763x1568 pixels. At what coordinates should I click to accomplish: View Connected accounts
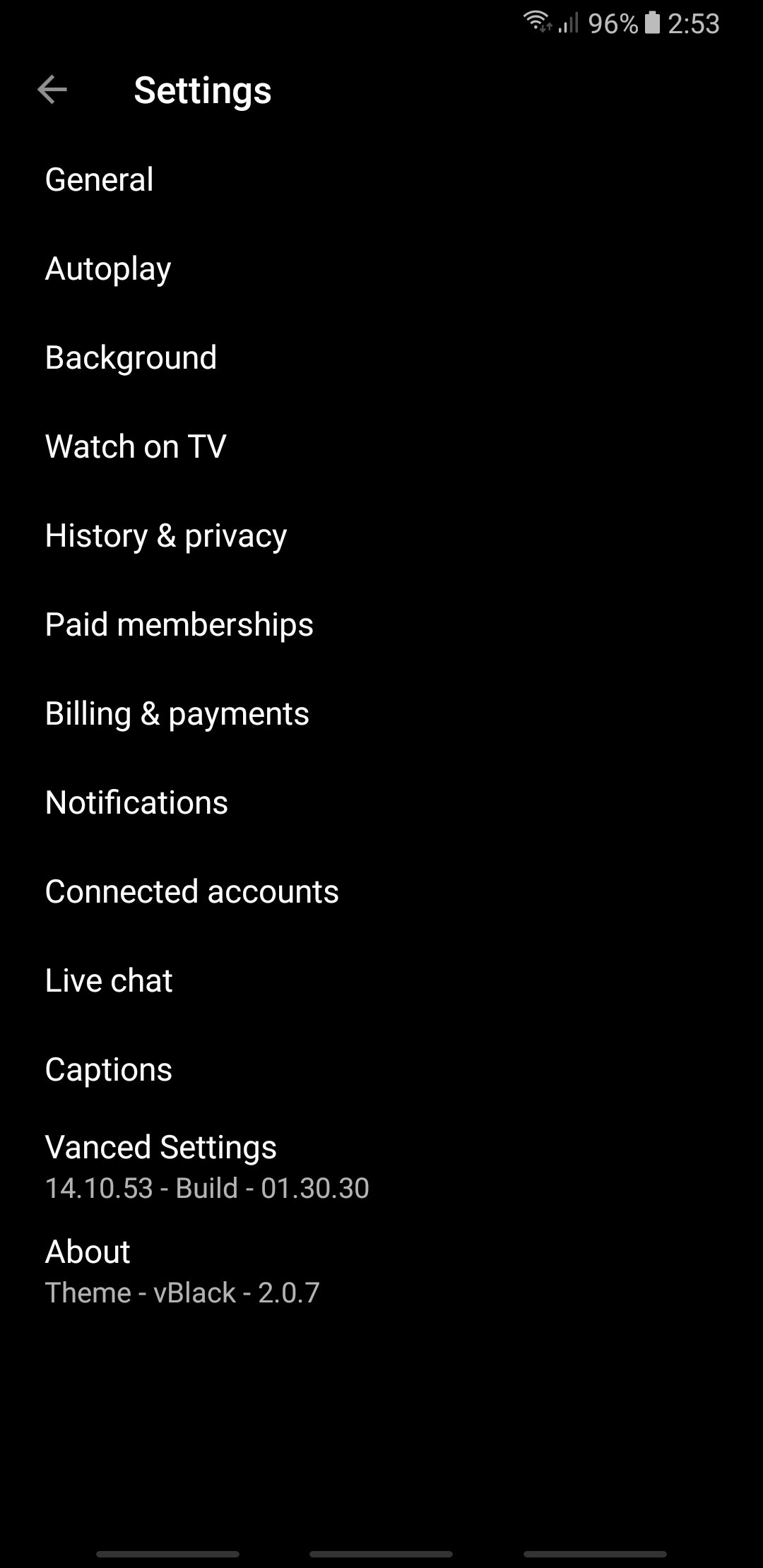[192, 891]
